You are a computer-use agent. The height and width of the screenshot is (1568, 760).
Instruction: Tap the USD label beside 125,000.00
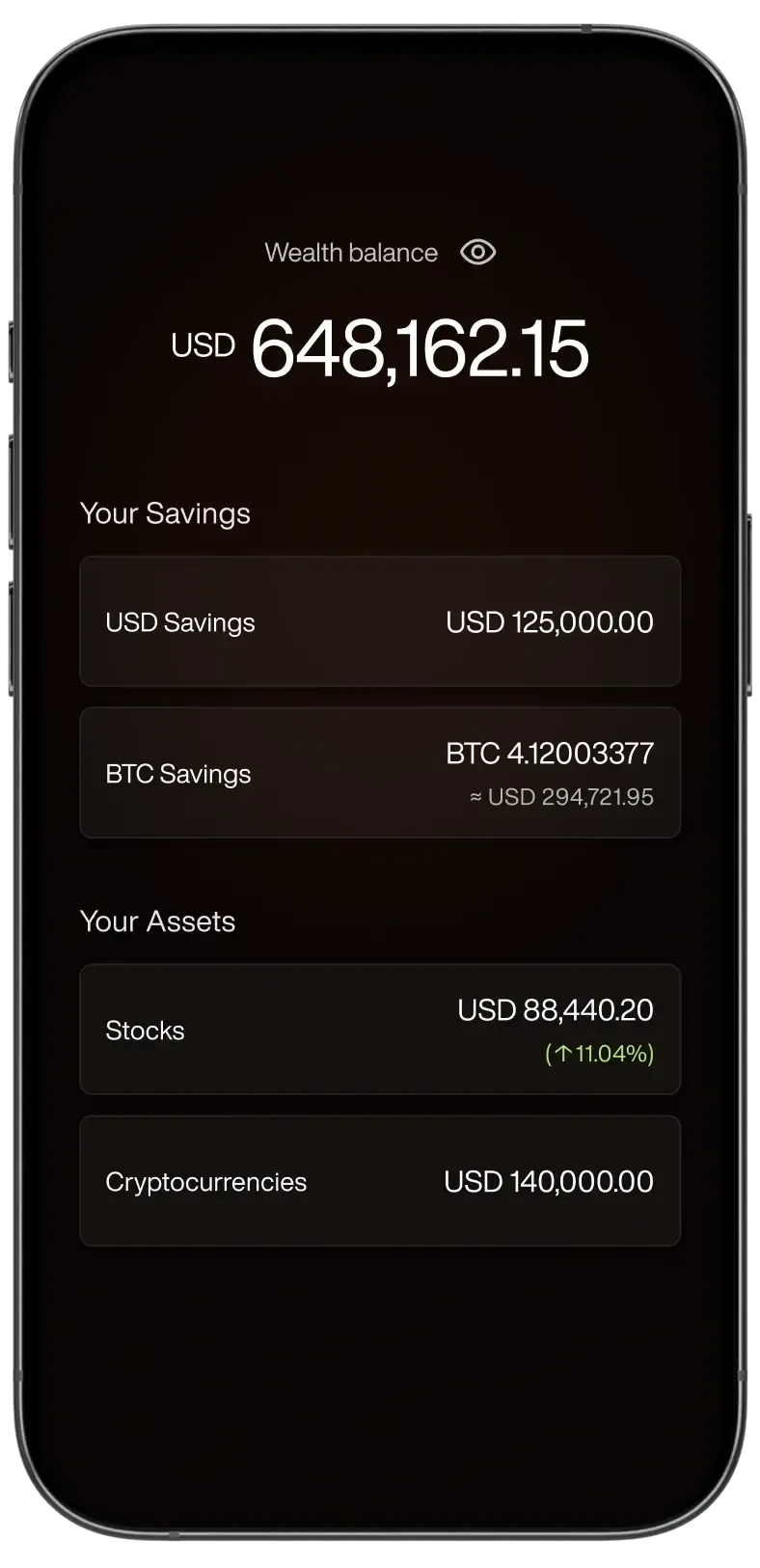pos(475,621)
